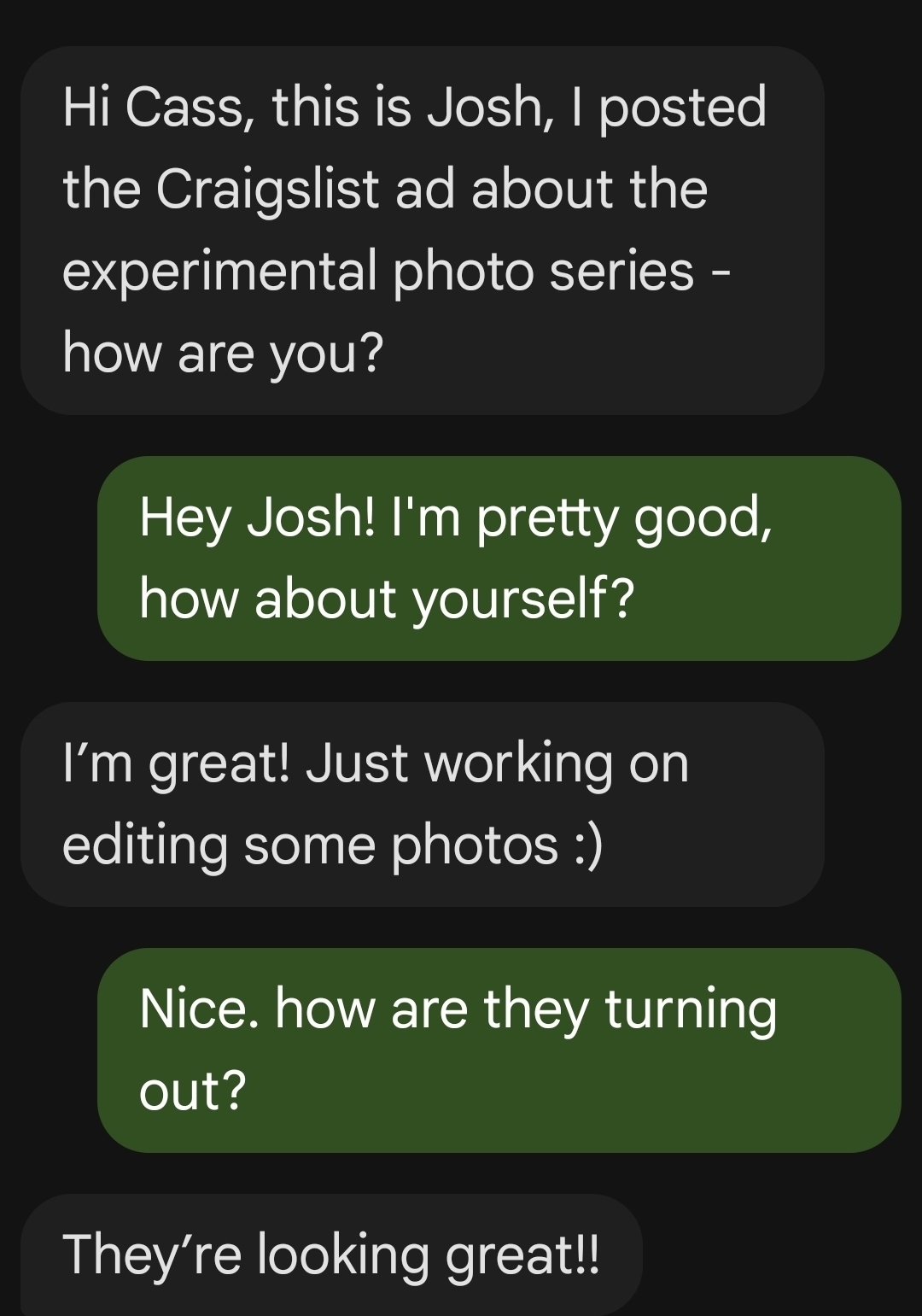Show details for 'Just working on editing' message
Screen dimensions: 922x1316
(422, 804)
